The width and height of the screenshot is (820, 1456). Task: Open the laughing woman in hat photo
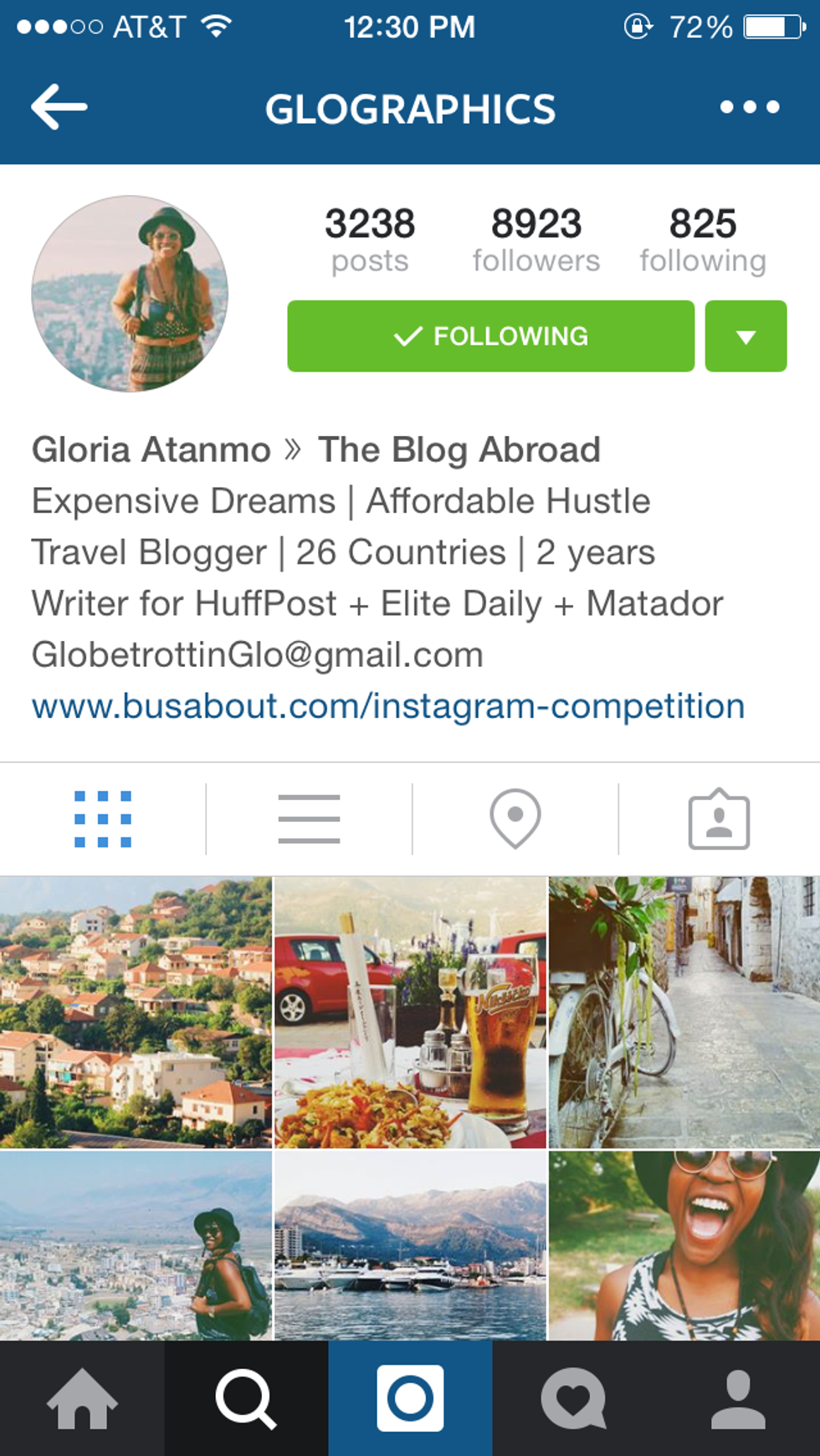pos(684,1245)
